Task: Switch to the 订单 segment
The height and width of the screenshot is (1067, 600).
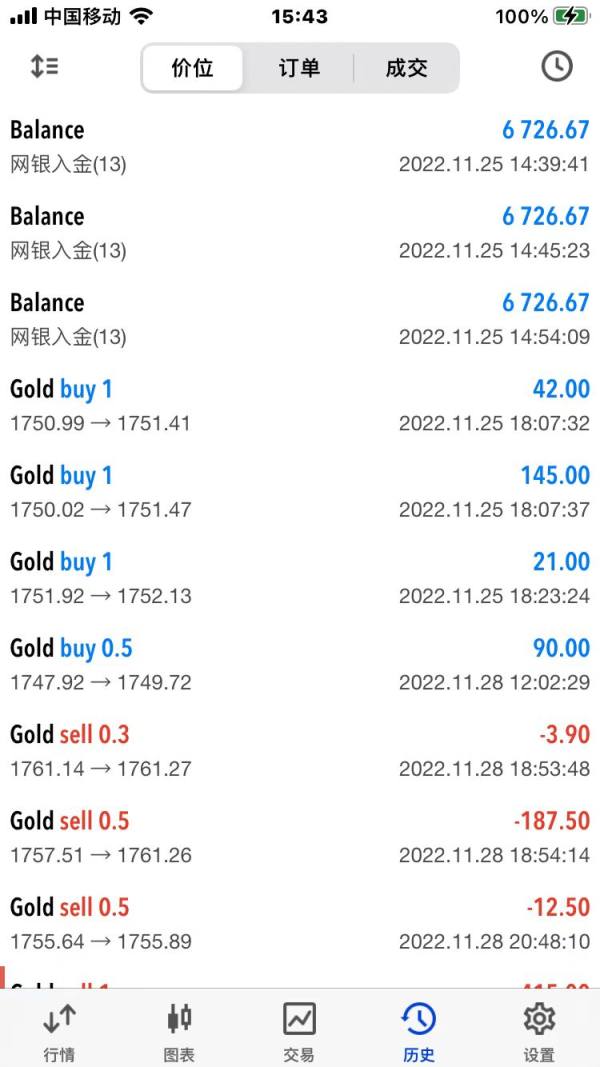Action: 299,68
